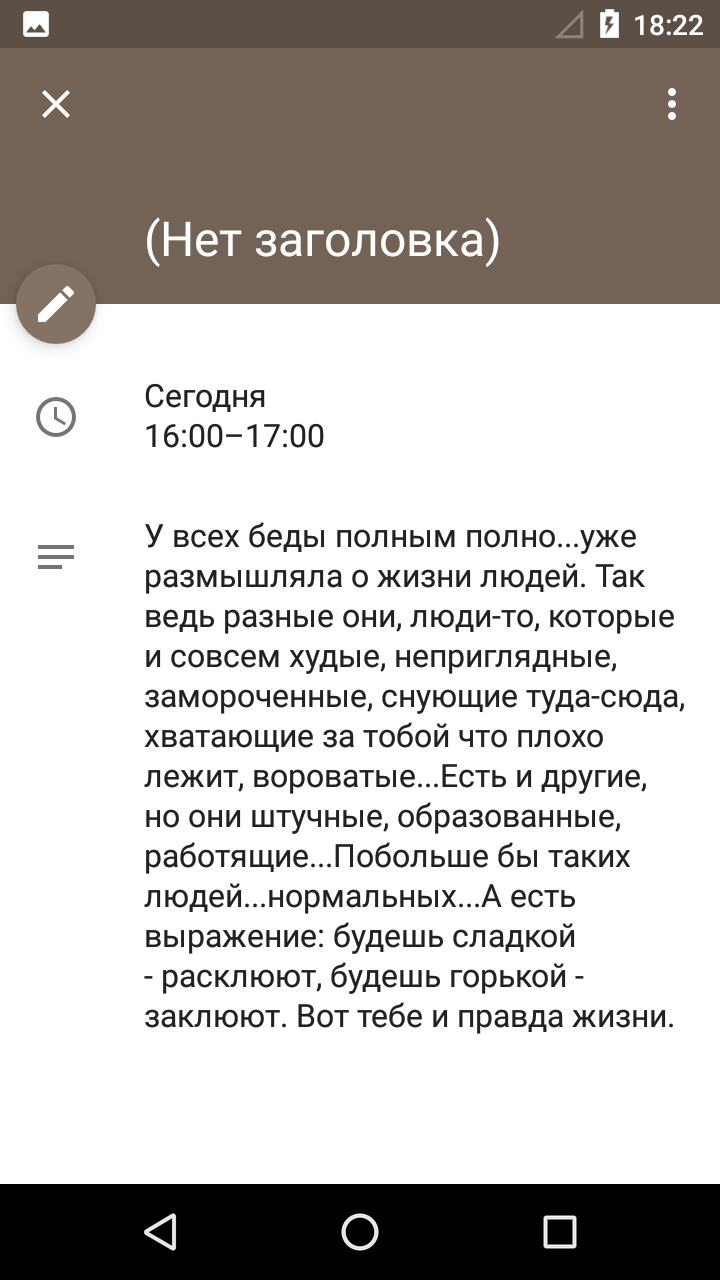This screenshot has width=720, height=1280.
Task: Open the three-dot overflow menu
Action: pos(672,104)
